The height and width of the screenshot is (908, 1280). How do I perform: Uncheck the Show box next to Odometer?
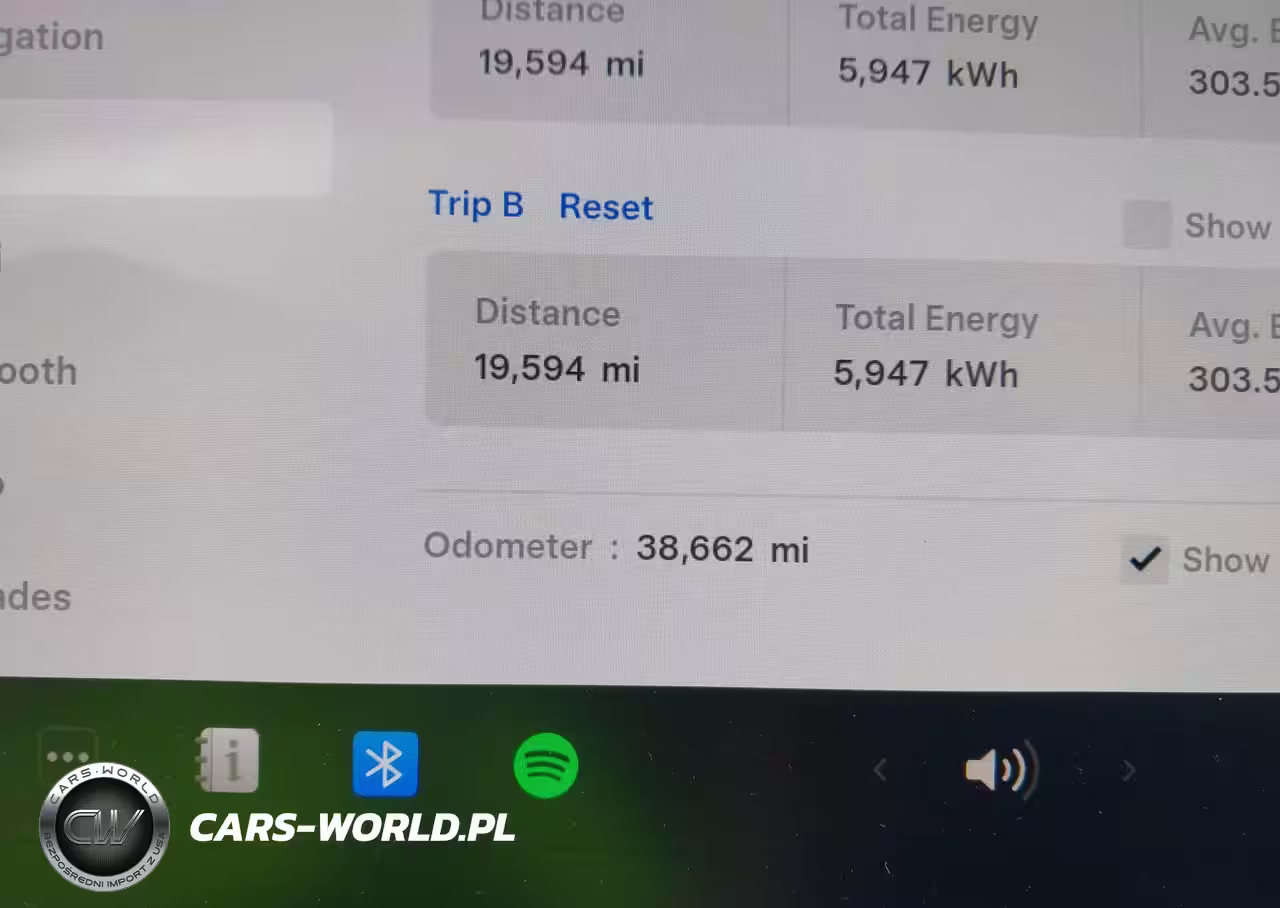1145,559
